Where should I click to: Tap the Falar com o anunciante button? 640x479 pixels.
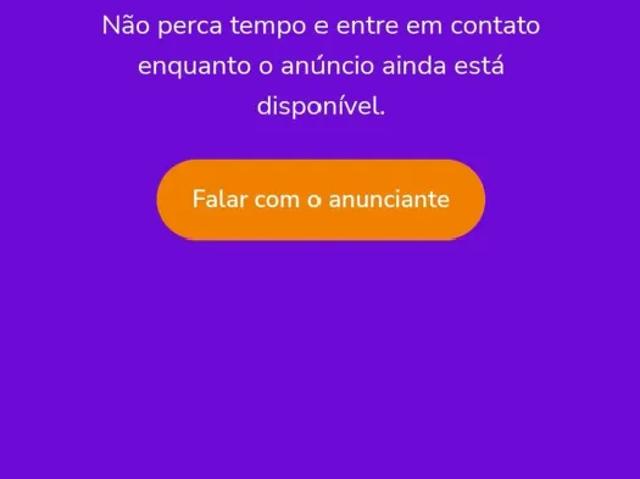pos(320,199)
